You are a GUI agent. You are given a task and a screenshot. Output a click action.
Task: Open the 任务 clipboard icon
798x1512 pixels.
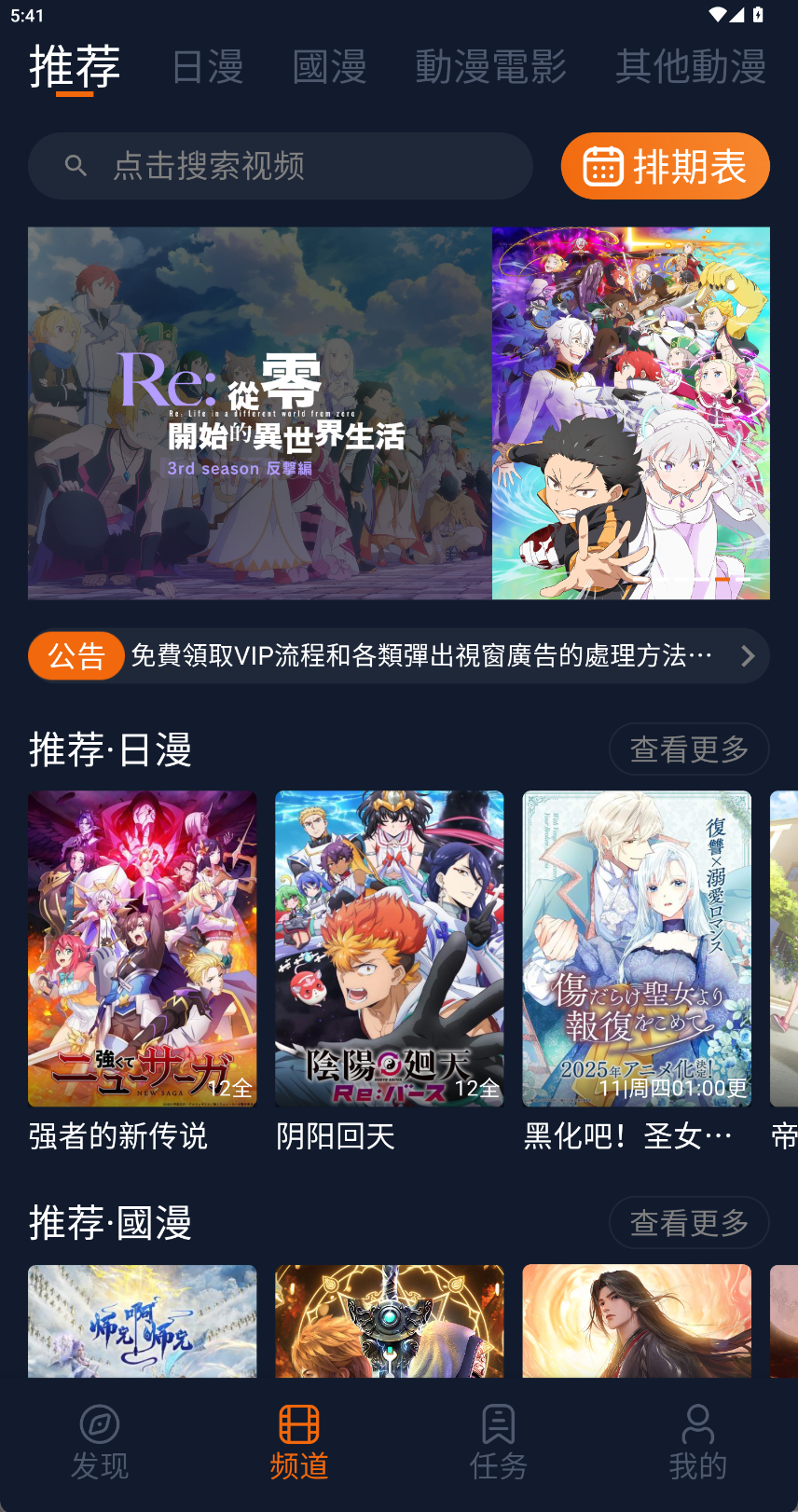(x=498, y=1425)
